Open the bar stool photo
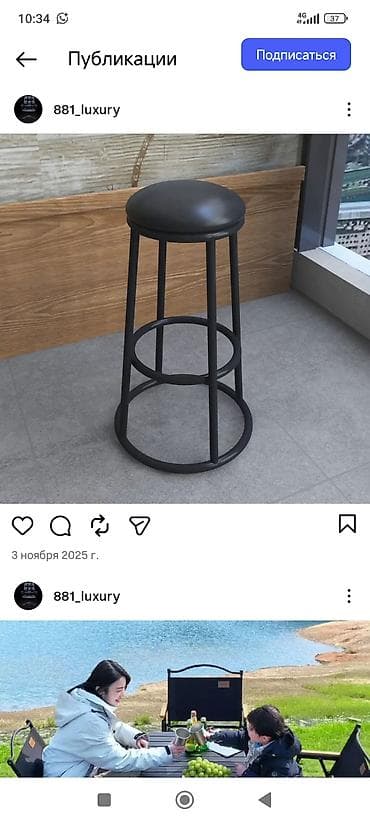 185,319
